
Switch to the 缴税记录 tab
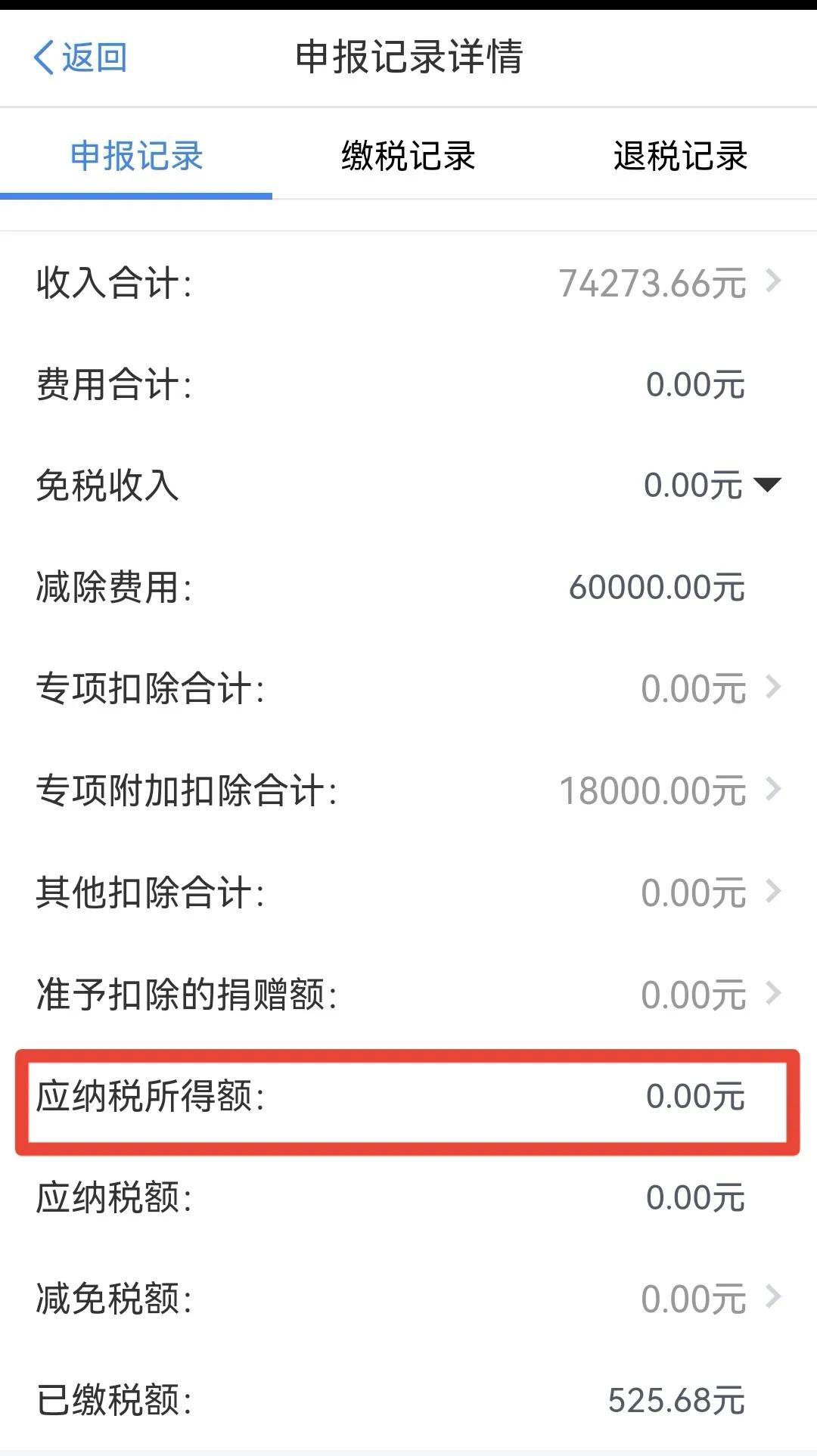407,157
